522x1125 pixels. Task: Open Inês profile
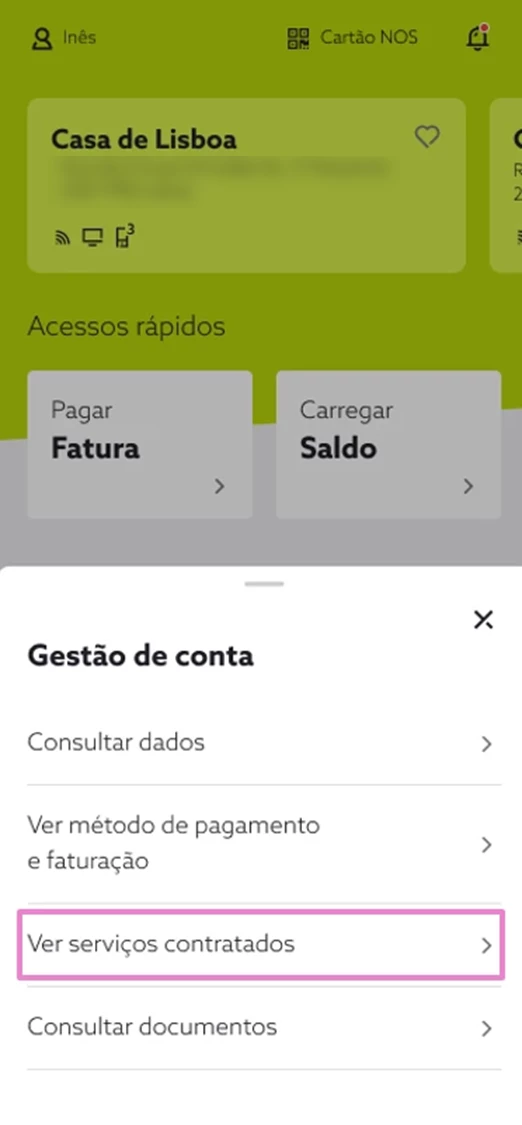pos(63,37)
